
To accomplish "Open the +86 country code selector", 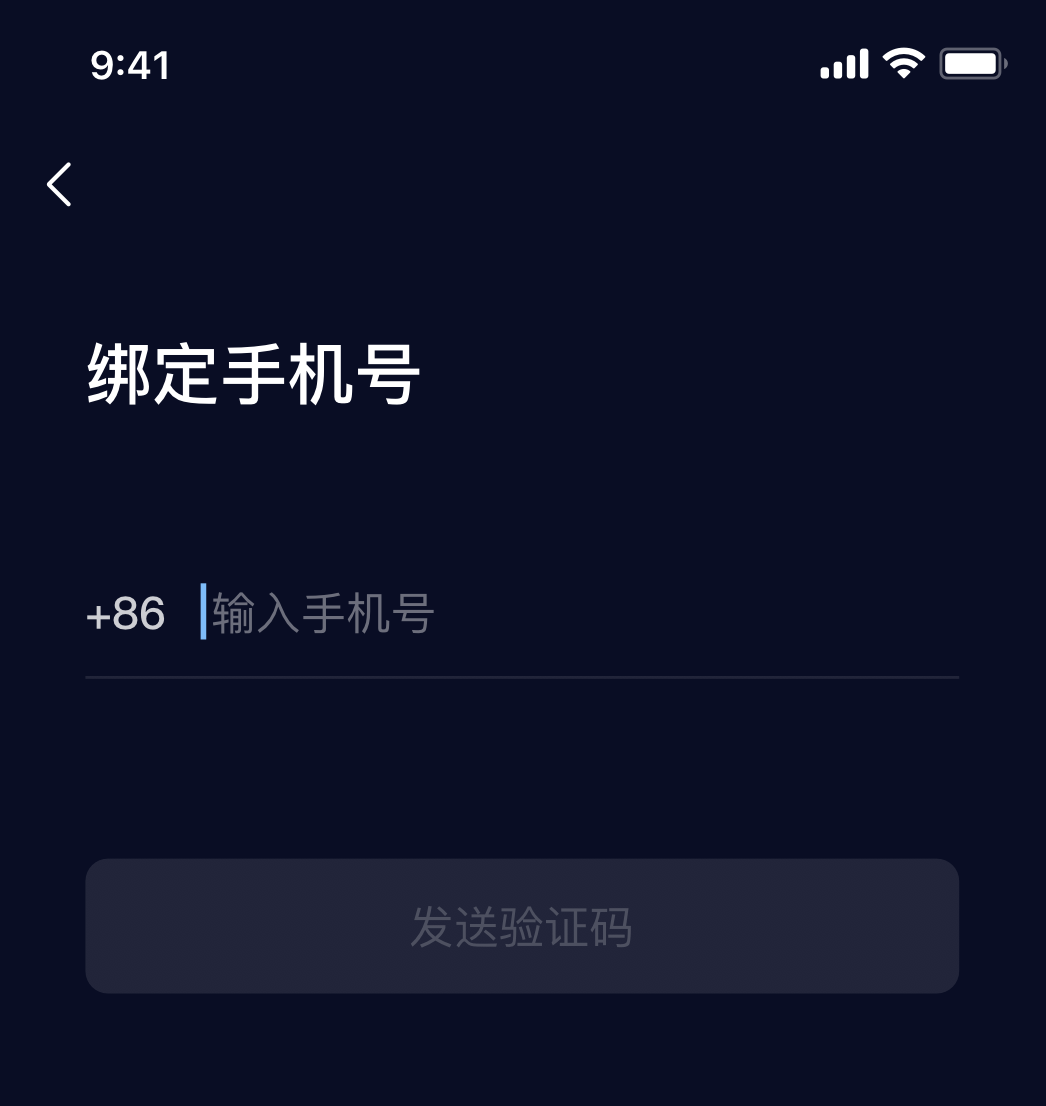I will point(126,614).
